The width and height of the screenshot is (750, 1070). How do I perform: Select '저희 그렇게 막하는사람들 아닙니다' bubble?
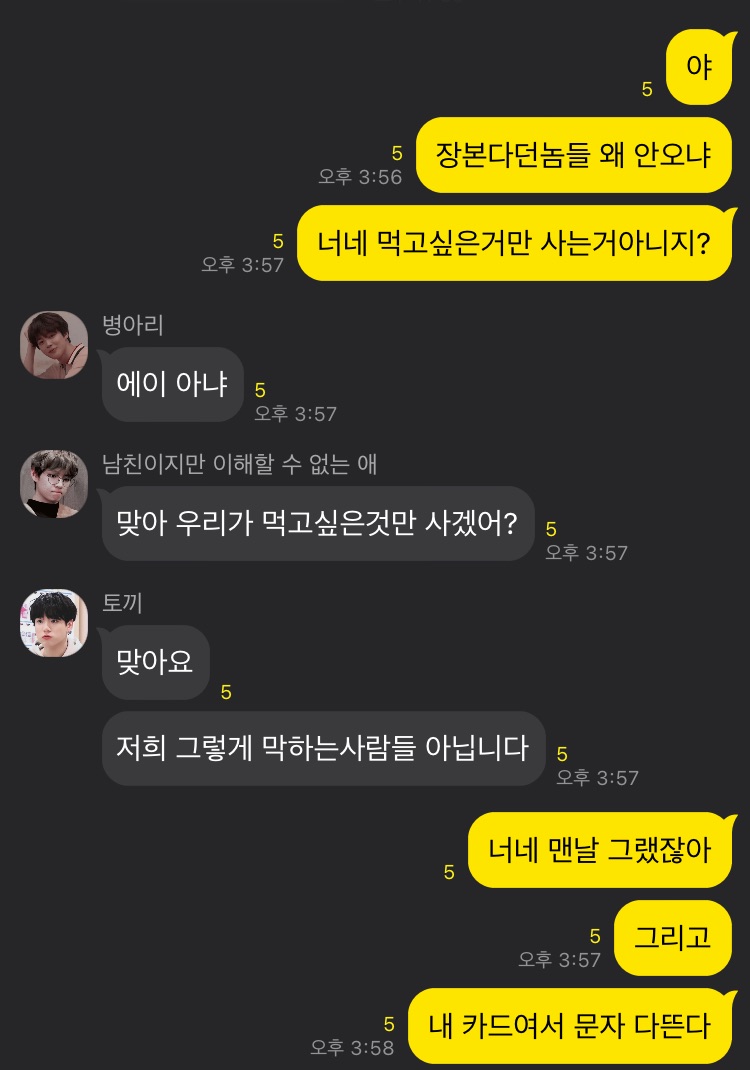click(322, 749)
